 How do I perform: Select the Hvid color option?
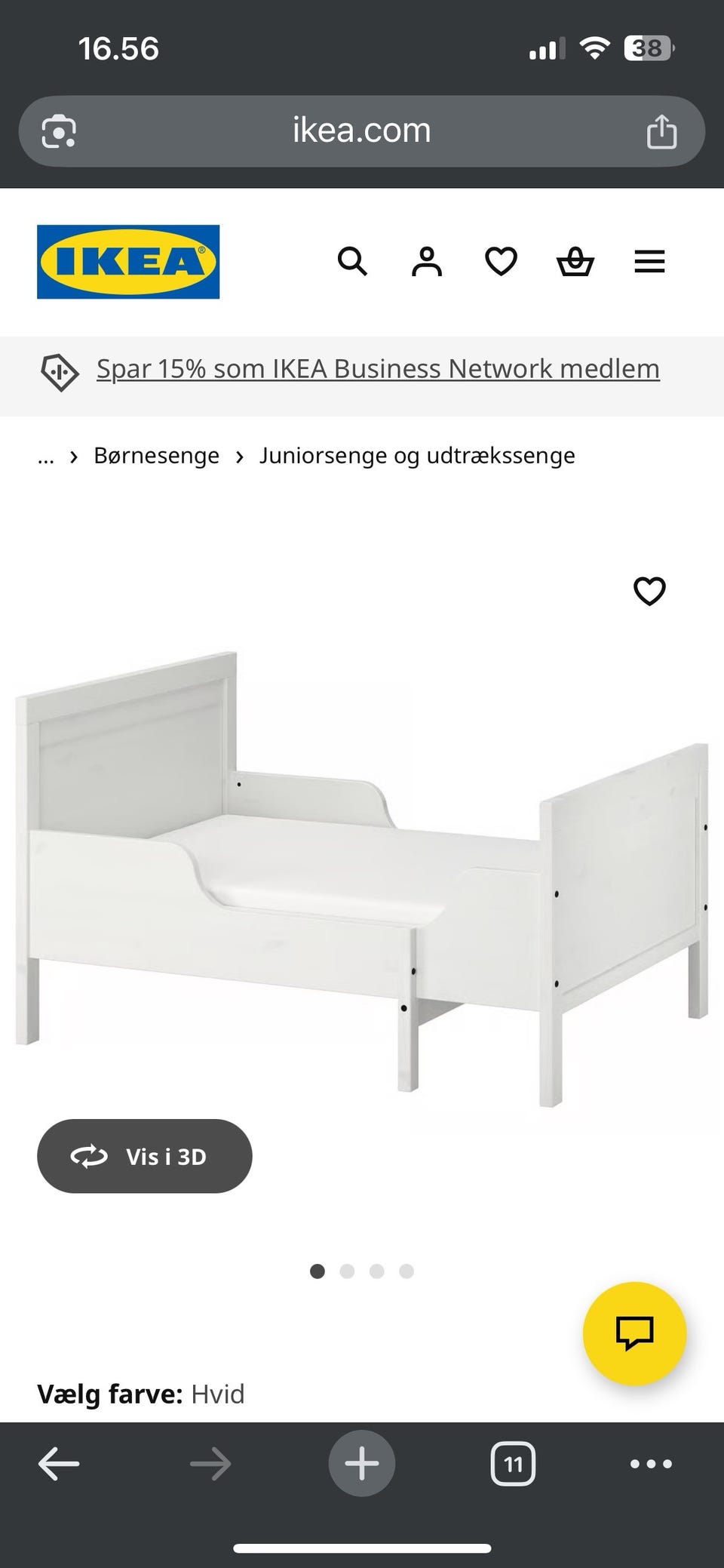point(218,1394)
